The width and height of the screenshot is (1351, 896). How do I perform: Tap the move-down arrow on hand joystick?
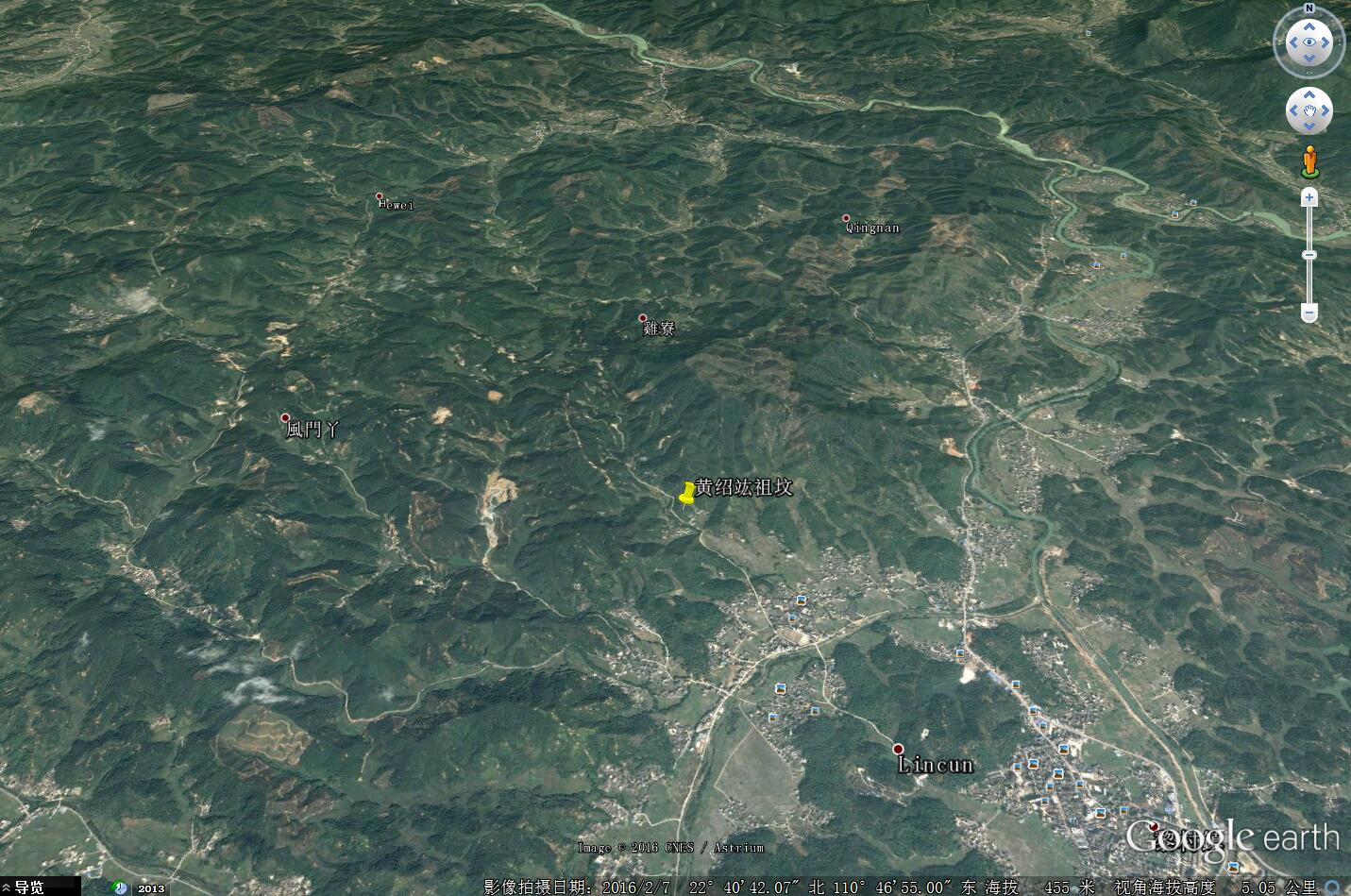pos(1309,127)
